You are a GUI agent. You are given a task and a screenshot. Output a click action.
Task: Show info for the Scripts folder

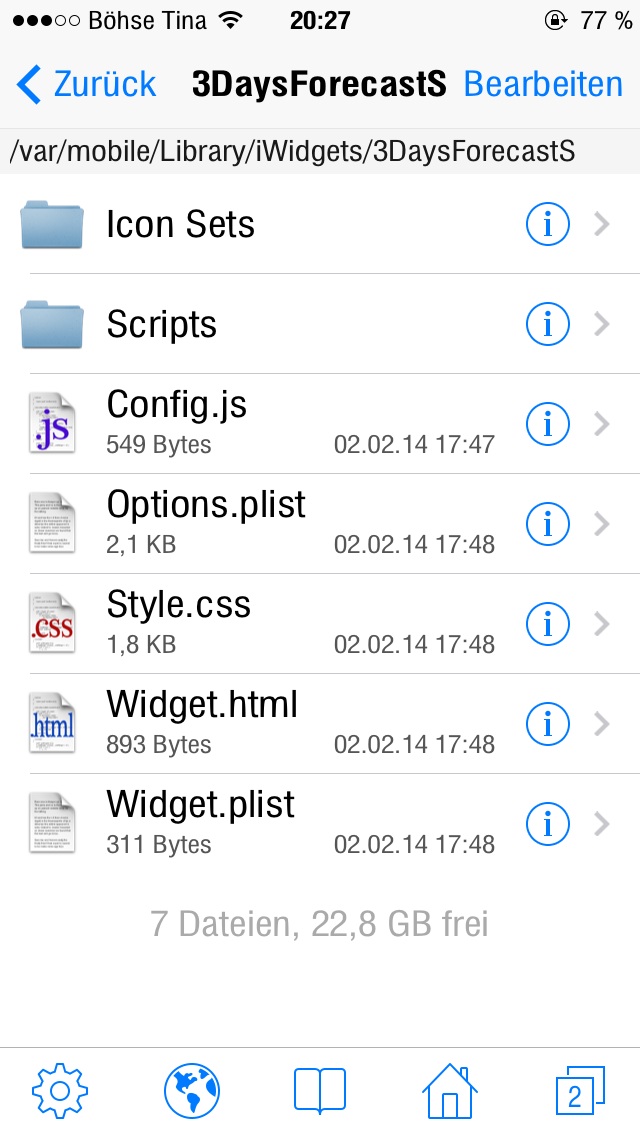pos(547,324)
